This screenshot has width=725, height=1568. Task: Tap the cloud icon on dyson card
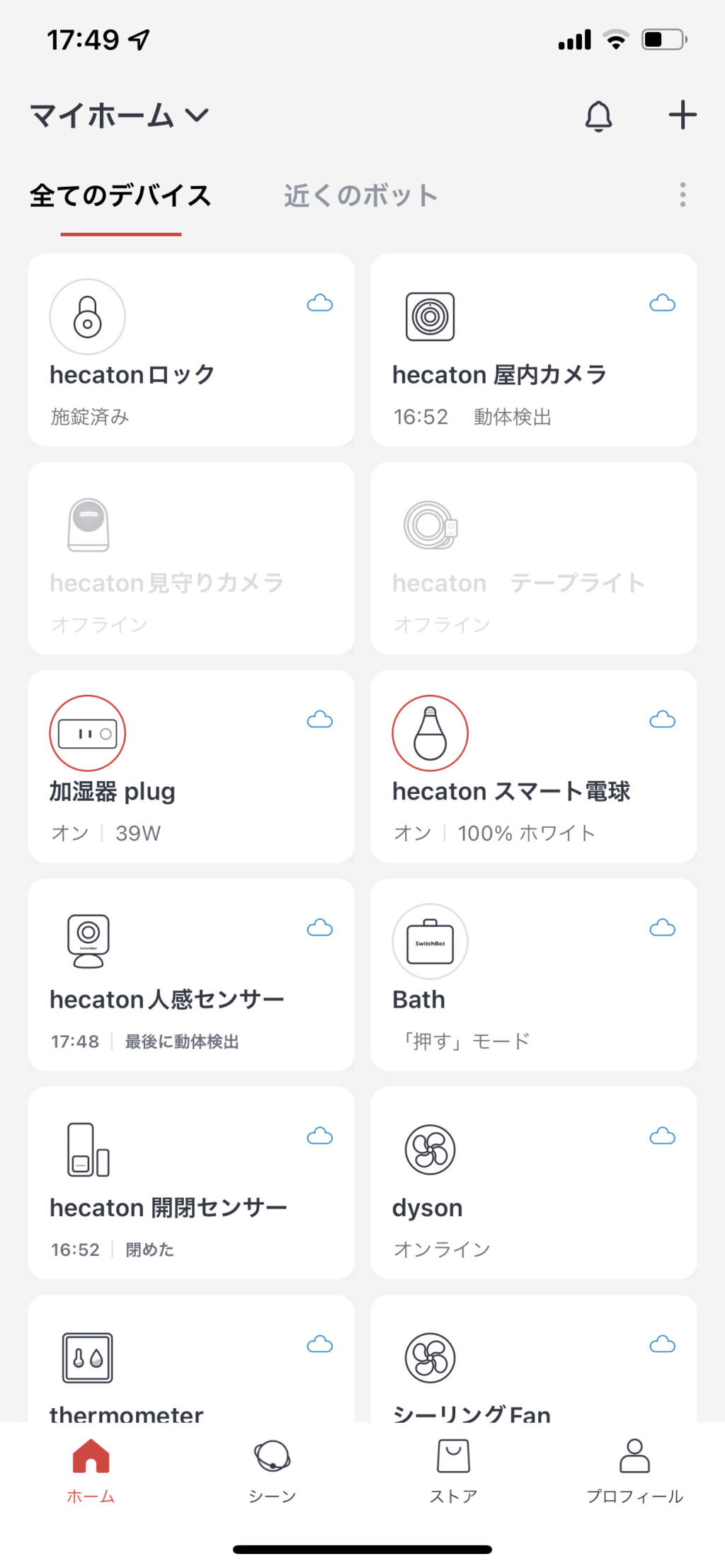coord(661,1134)
